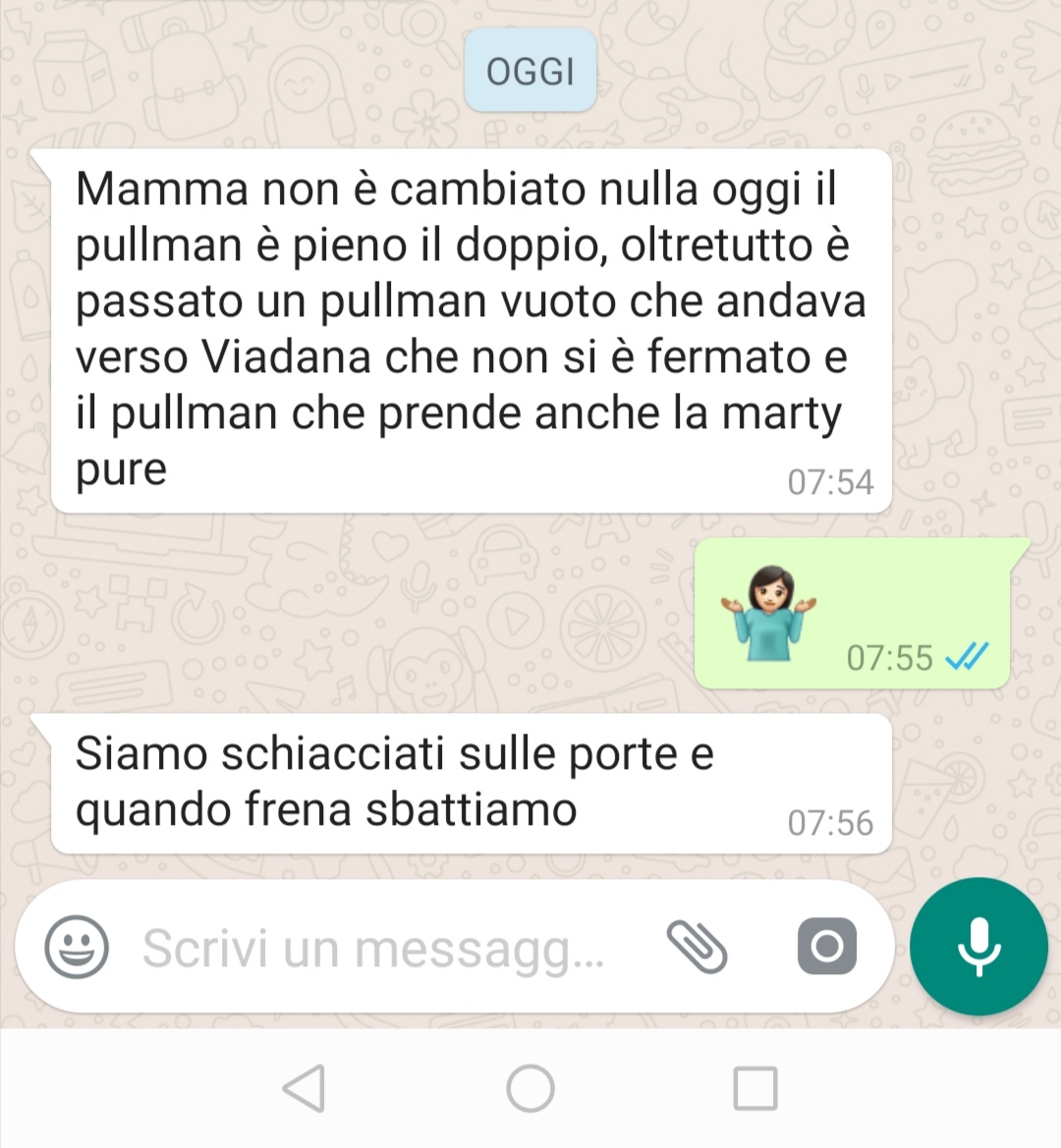The image size is (1061, 1148).
Task: Open the attachment paperclip menu
Action: click(697, 947)
